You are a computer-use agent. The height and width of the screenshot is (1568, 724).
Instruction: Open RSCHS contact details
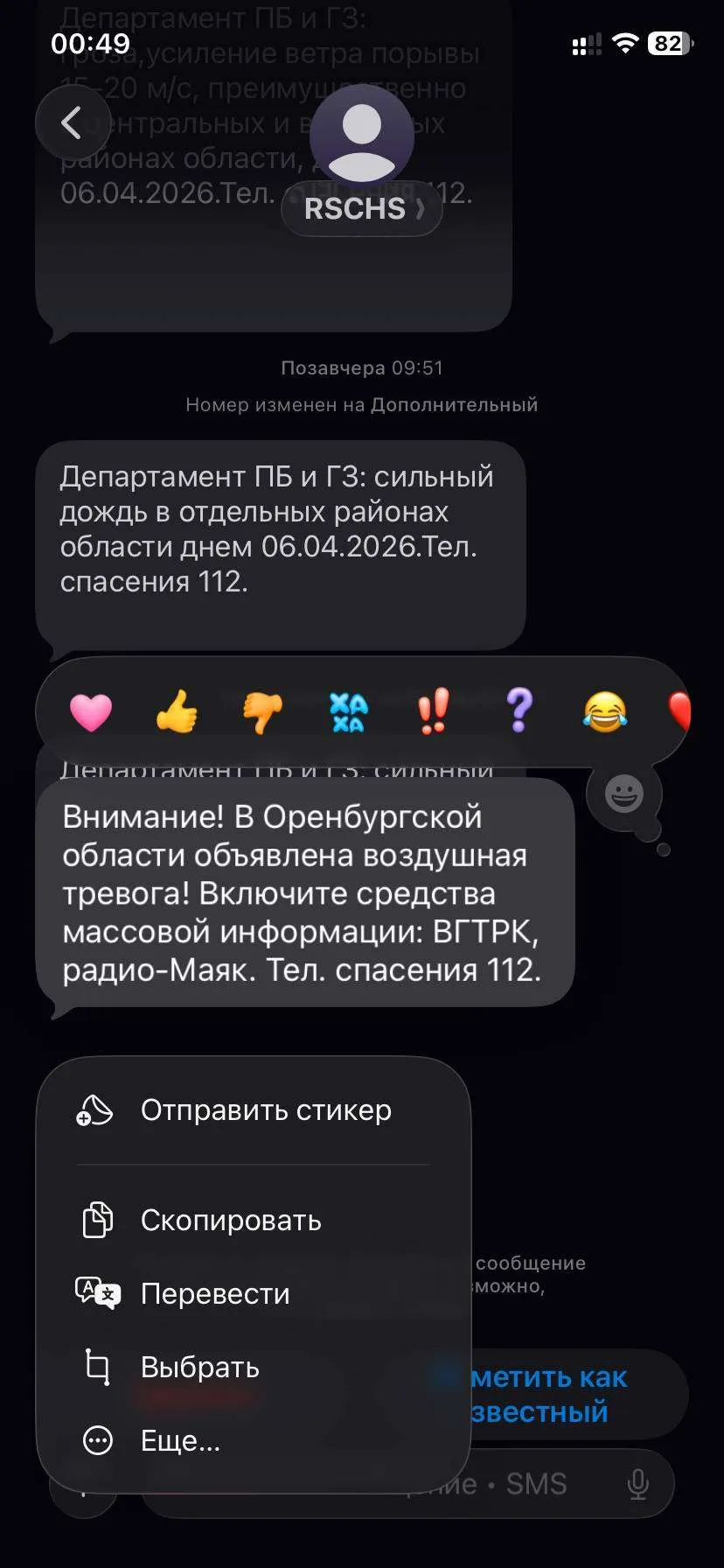(361, 208)
